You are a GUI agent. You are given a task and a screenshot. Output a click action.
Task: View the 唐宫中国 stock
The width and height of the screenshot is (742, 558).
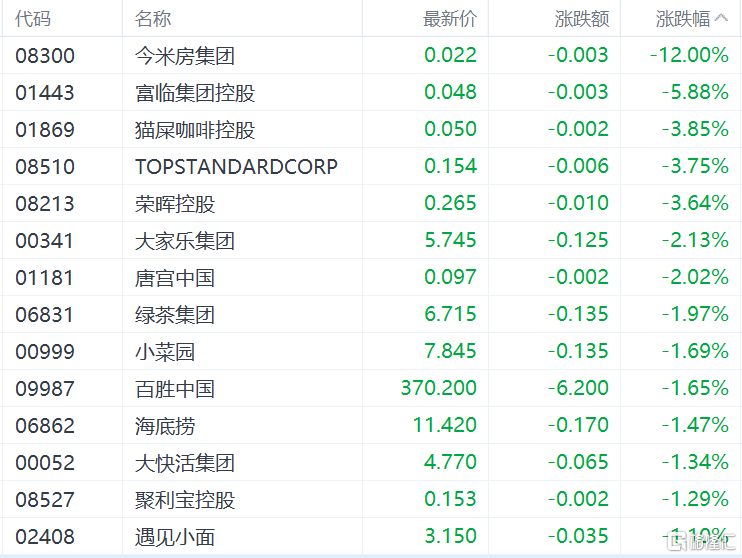(x=371, y=277)
